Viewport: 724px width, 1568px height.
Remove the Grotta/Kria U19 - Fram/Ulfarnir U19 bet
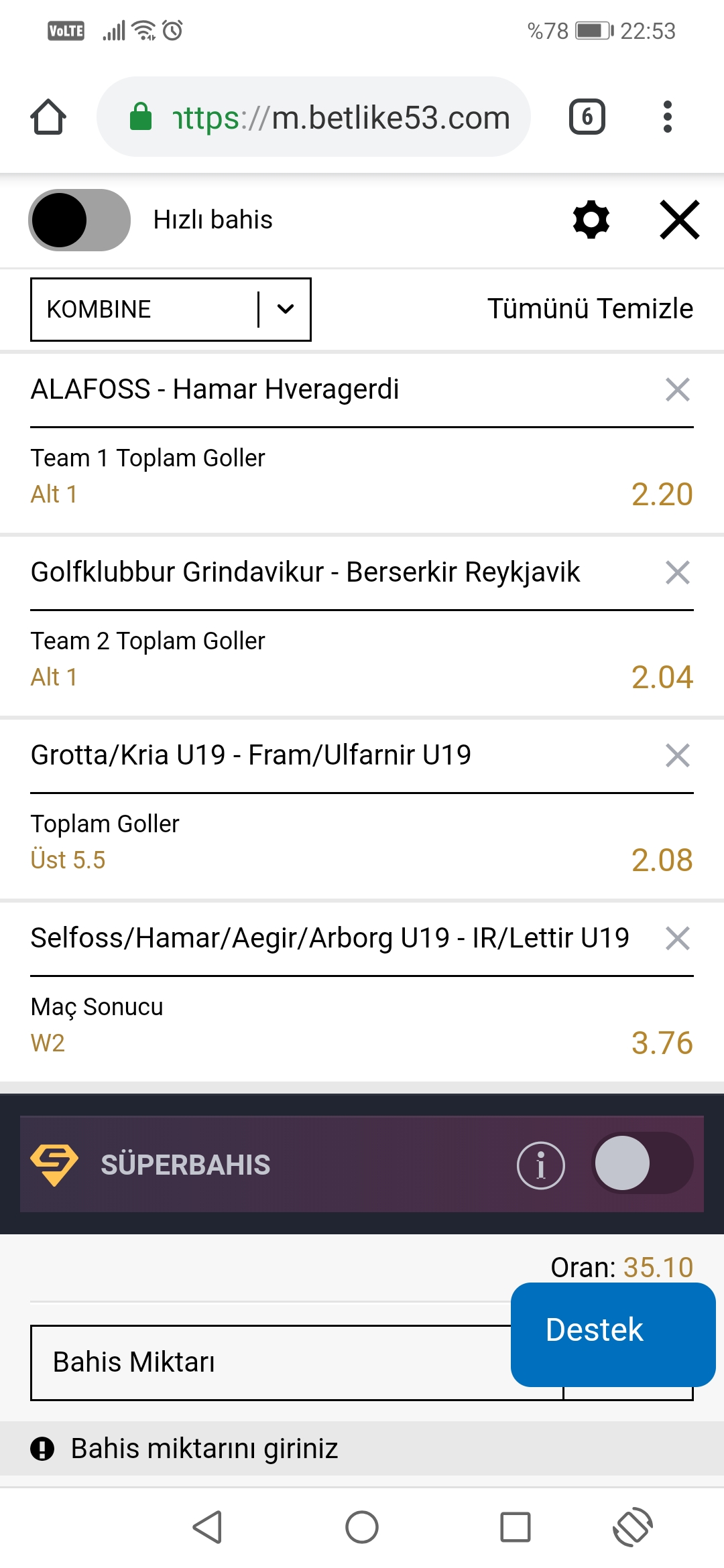click(678, 755)
